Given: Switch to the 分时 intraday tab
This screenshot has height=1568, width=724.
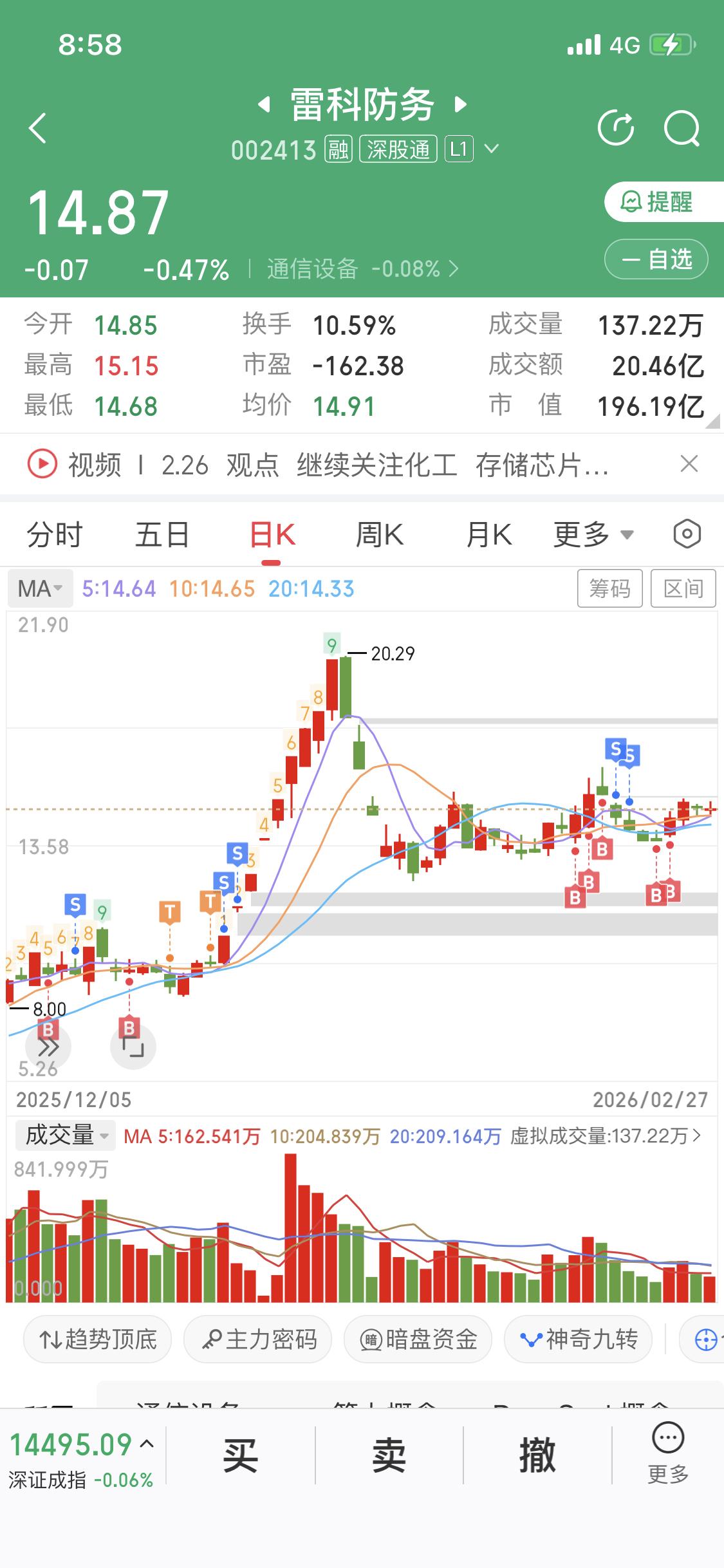Looking at the screenshot, I should click(54, 534).
